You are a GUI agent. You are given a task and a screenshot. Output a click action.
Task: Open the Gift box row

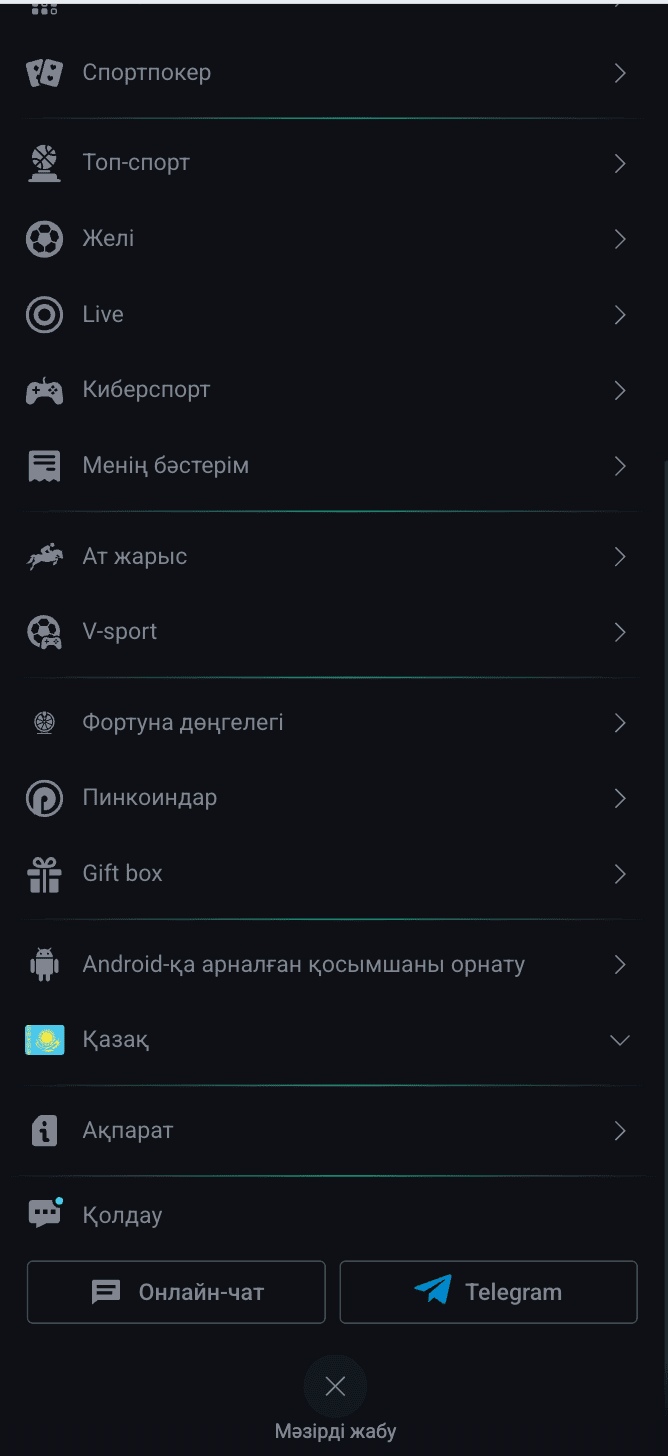(122, 874)
